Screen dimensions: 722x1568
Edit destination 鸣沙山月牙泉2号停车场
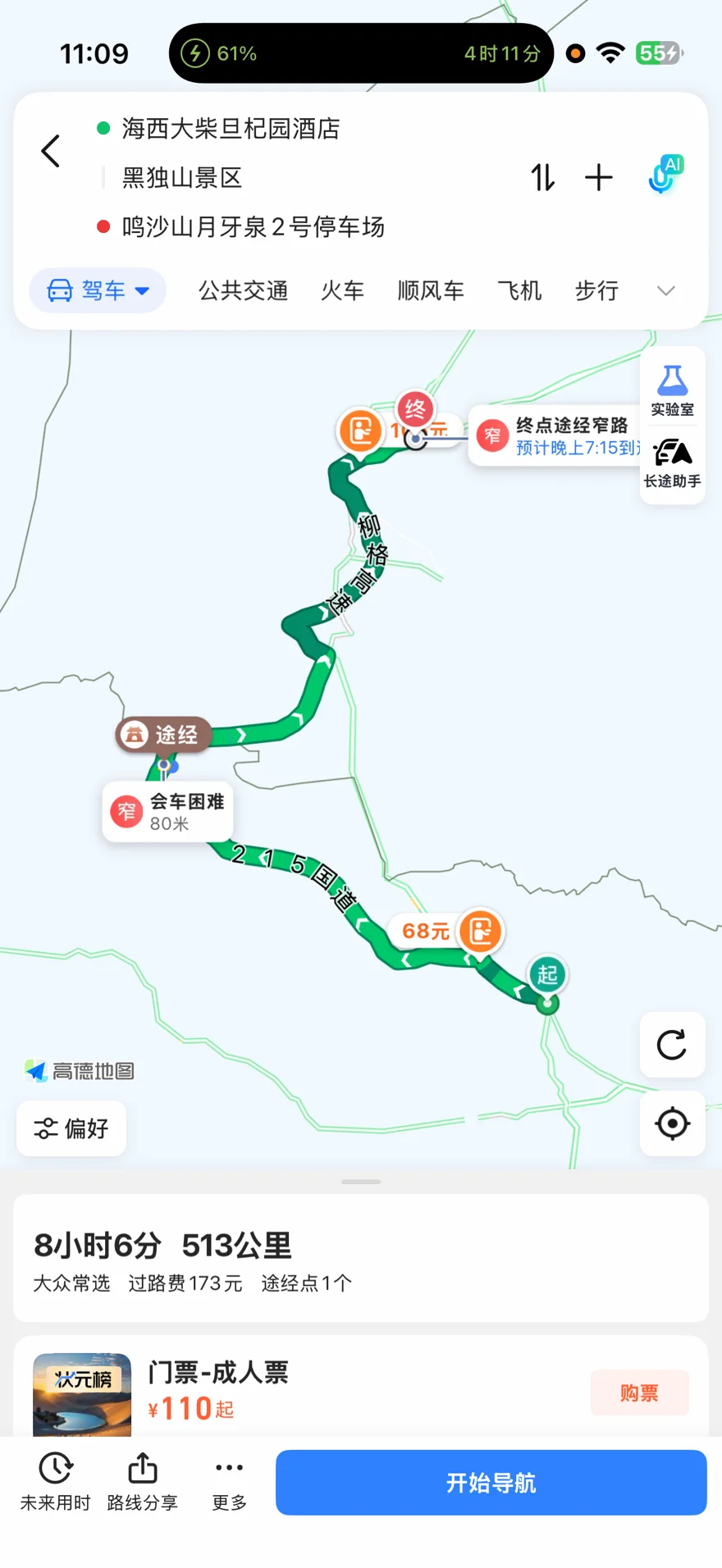coord(253,227)
